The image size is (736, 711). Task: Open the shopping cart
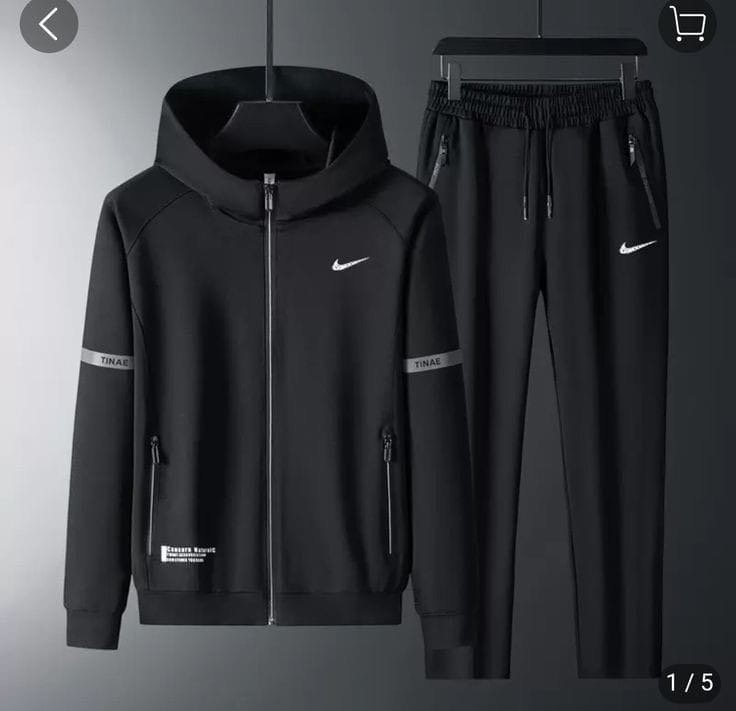point(687,23)
